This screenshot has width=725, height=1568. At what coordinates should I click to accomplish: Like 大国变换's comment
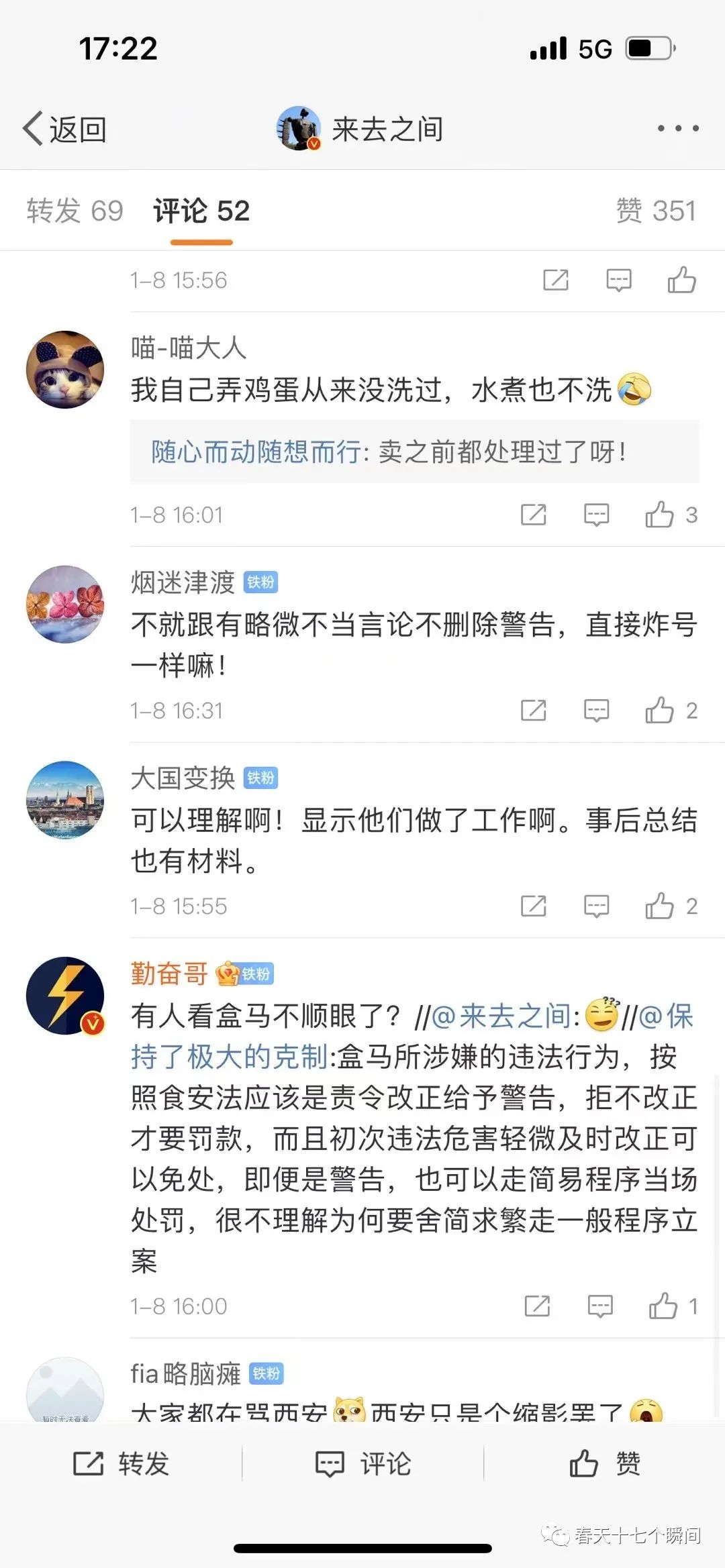point(661,906)
